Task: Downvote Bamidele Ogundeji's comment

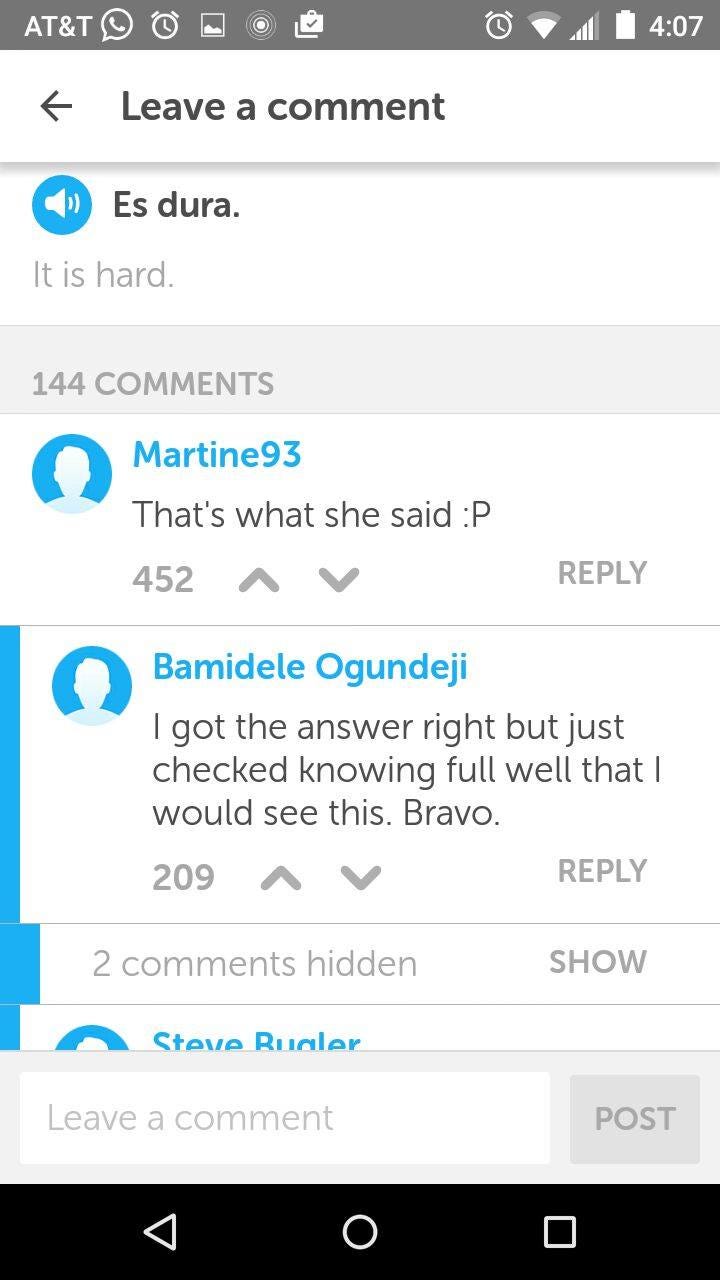Action: coord(361,877)
